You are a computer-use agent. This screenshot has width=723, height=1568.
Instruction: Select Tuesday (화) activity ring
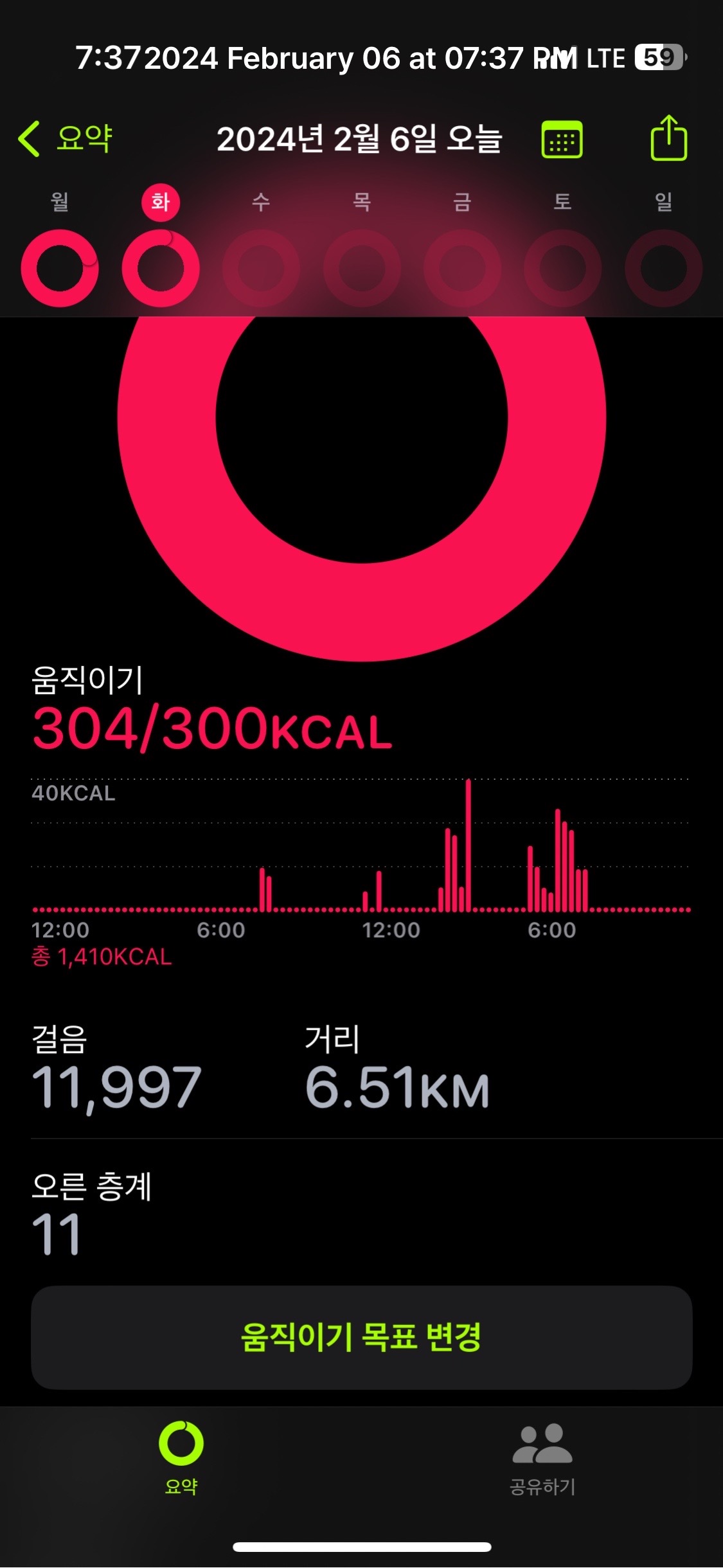(x=161, y=267)
